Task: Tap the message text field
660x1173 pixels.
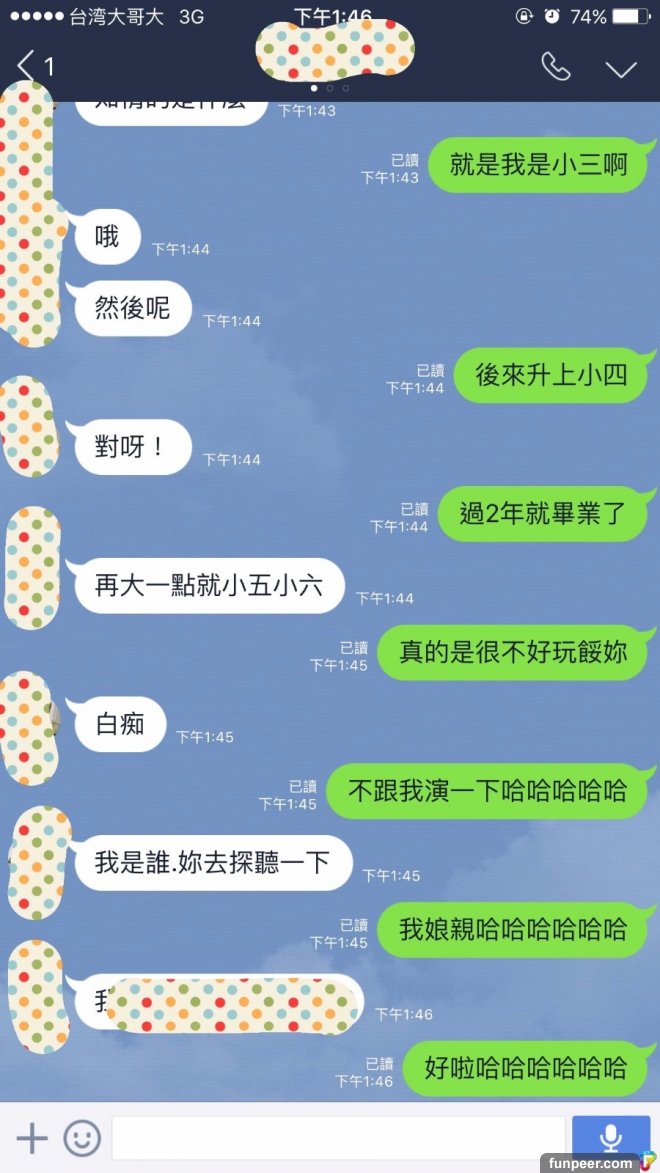Action: point(337,1138)
